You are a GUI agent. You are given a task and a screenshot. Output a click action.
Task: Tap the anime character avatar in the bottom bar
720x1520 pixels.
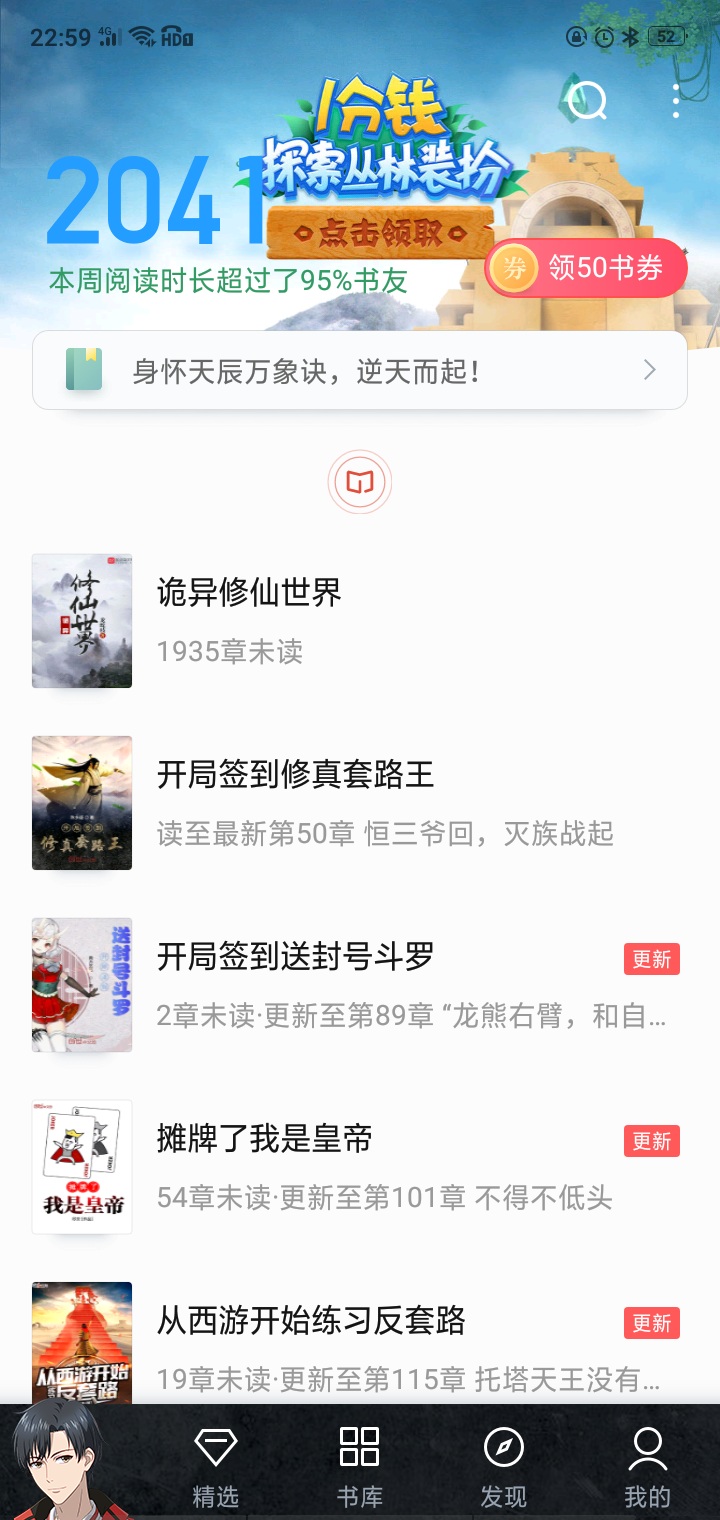click(x=60, y=1462)
